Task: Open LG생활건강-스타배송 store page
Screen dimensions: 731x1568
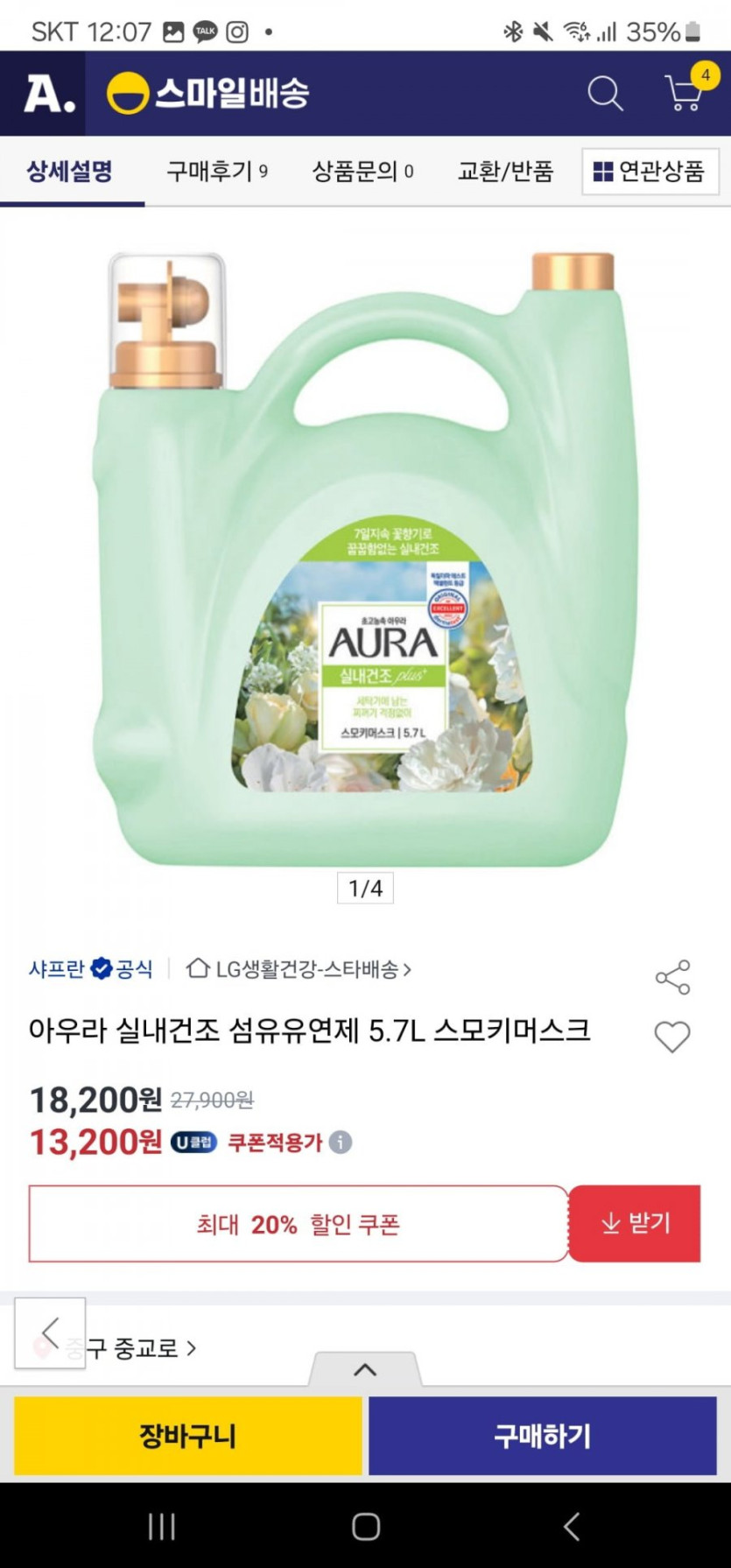Action: click(x=299, y=968)
